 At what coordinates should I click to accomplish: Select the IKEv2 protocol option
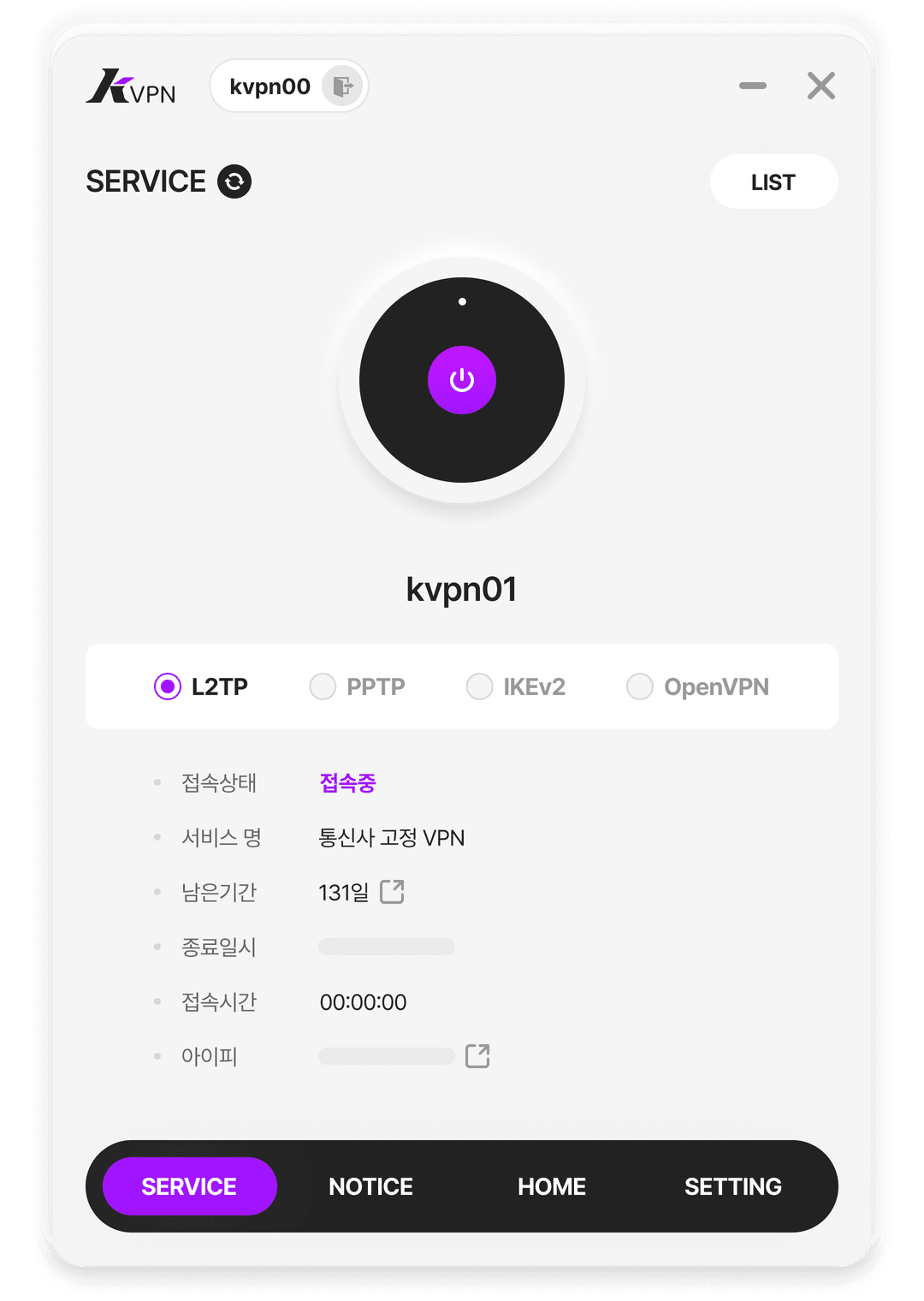(479, 686)
